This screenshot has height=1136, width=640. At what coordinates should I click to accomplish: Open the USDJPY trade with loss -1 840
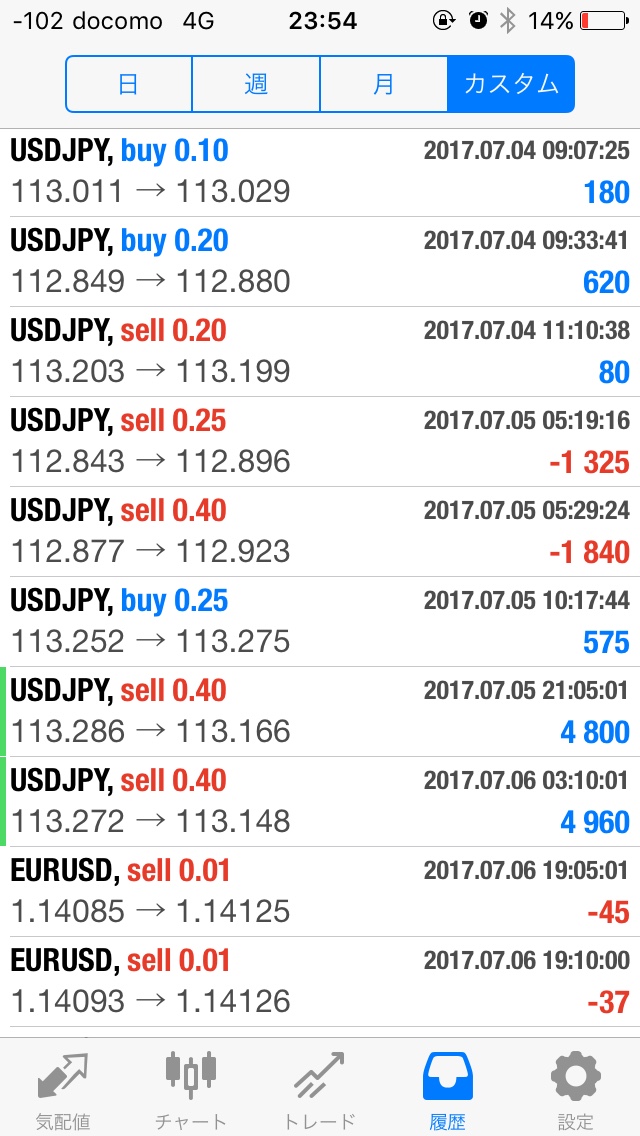(320, 532)
